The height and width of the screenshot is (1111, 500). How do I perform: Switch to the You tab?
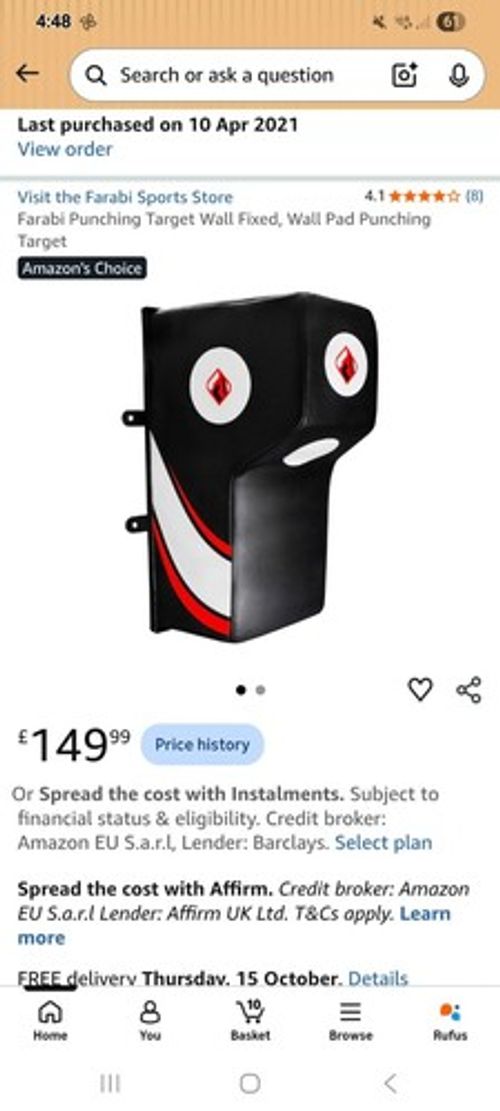click(150, 1020)
